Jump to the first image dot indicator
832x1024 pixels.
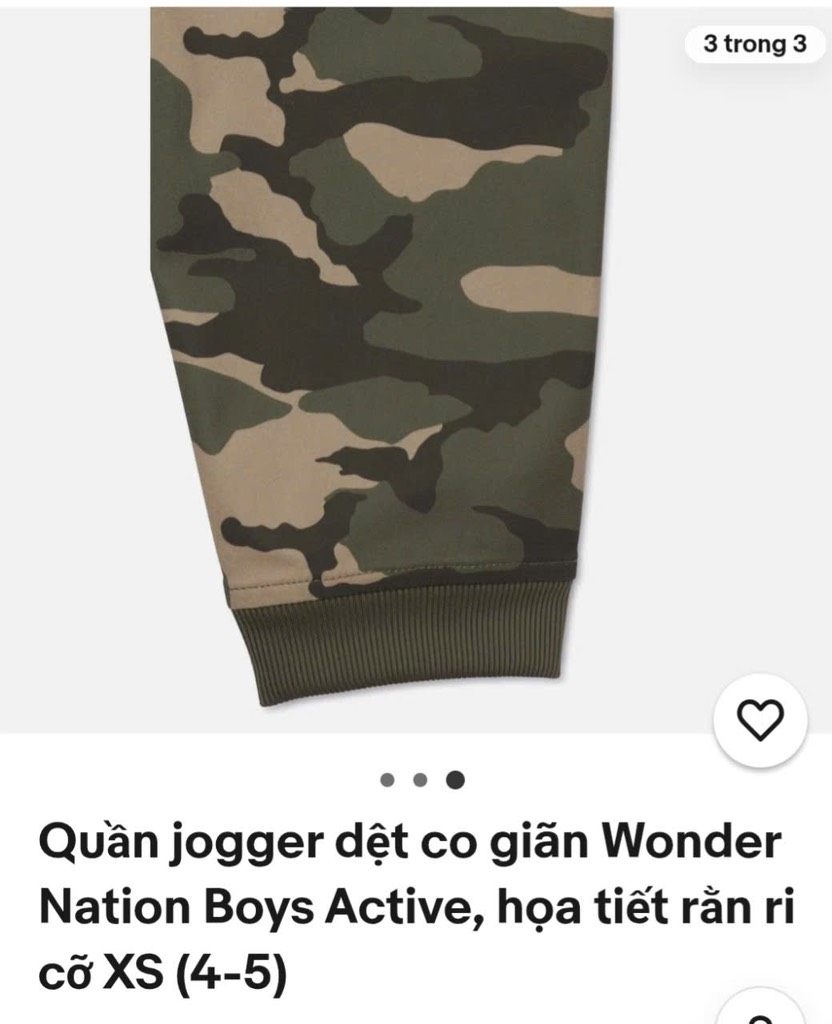pyautogui.click(x=387, y=779)
